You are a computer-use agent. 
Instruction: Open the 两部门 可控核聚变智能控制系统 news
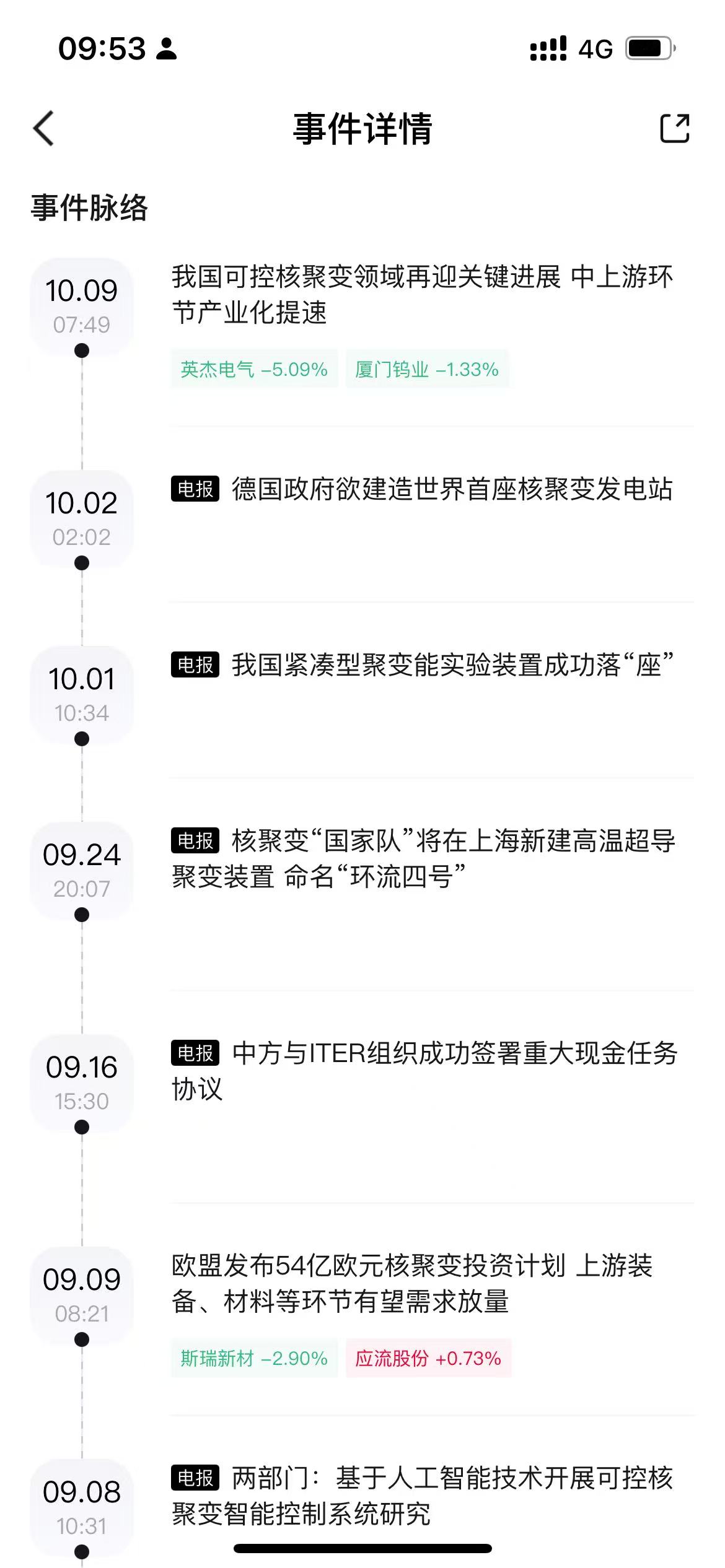click(x=421, y=1495)
